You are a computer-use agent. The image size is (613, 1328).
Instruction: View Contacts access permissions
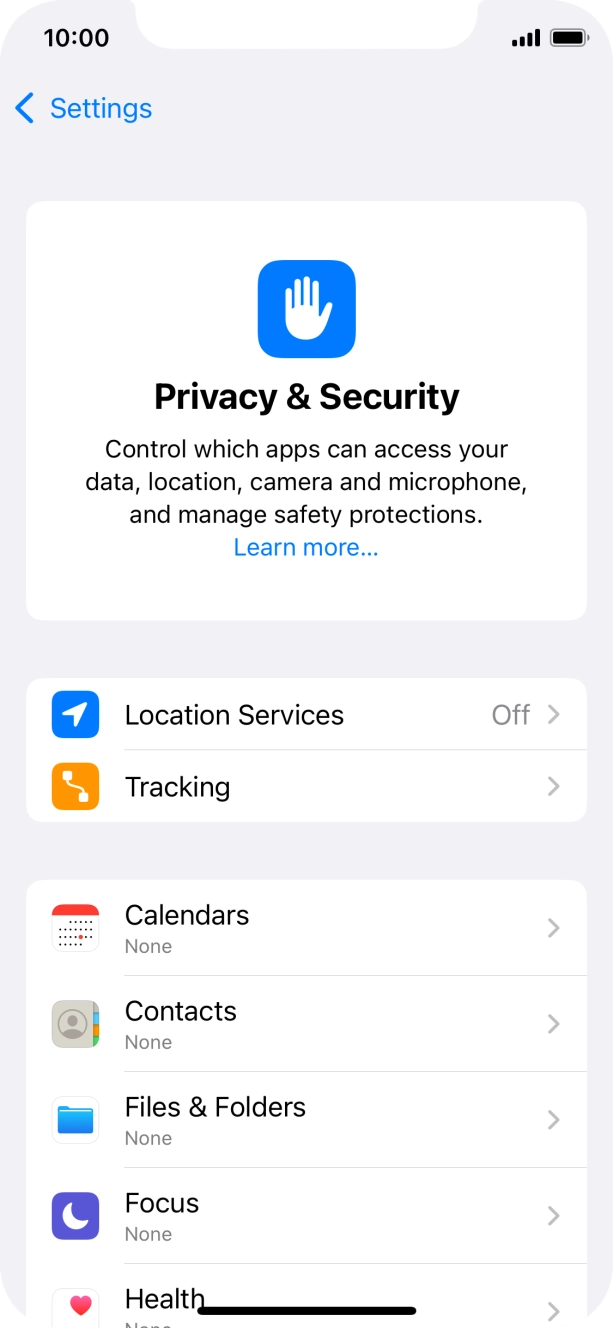tap(306, 1024)
